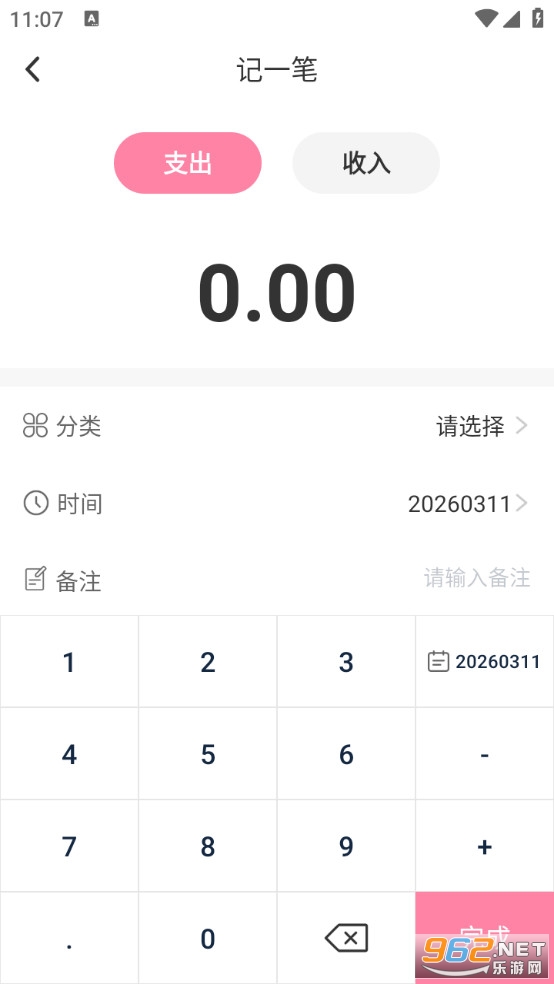Tap the minus key
This screenshot has height=984, width=554.
[484, 754]
